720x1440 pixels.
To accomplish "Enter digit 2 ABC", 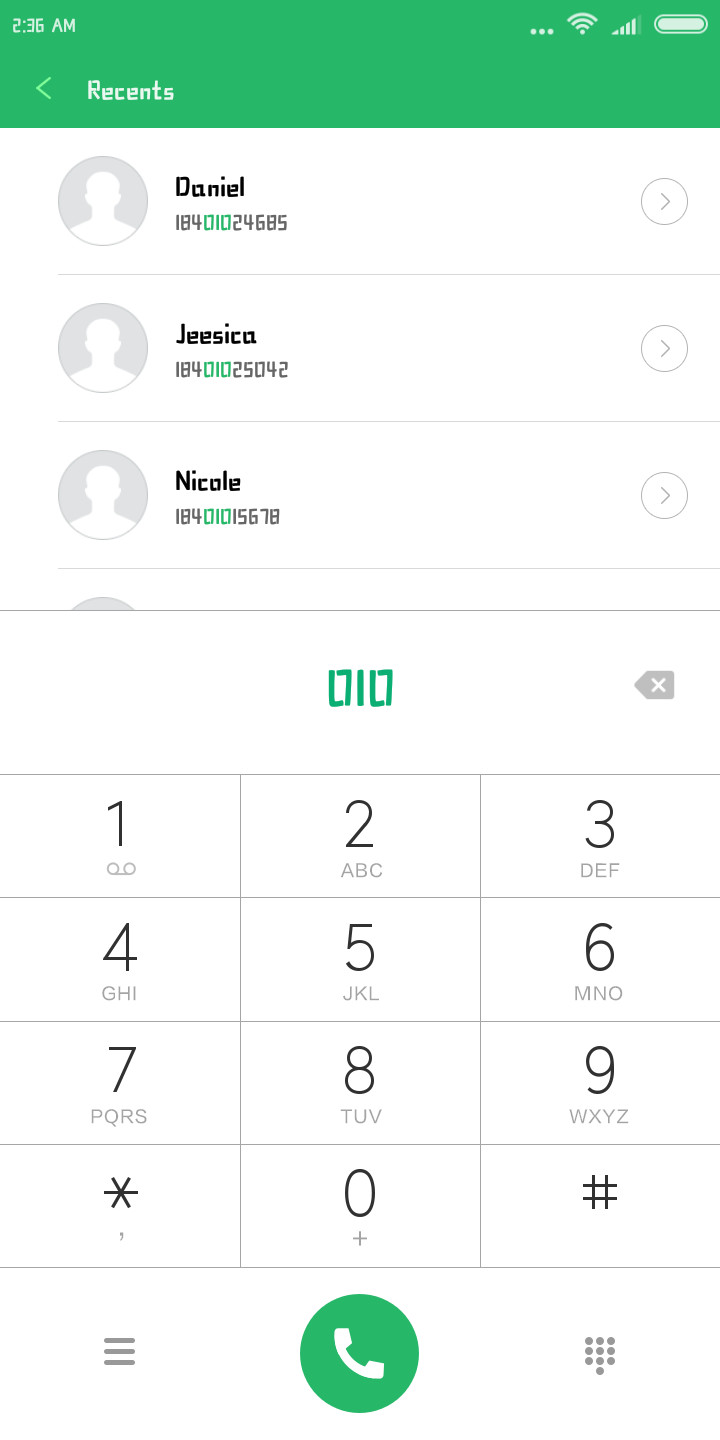I will click(x=360, y=836).
